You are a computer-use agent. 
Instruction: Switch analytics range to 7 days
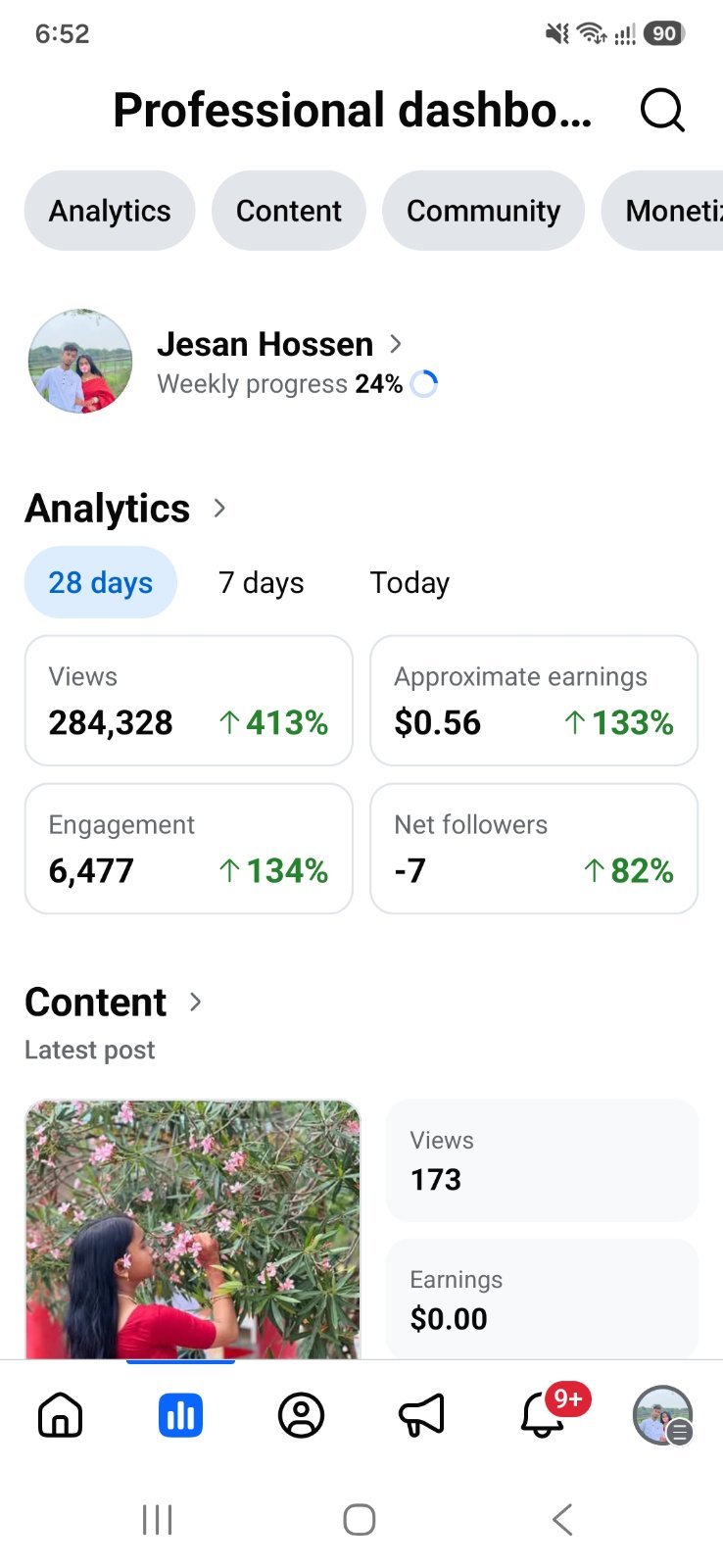261,582
